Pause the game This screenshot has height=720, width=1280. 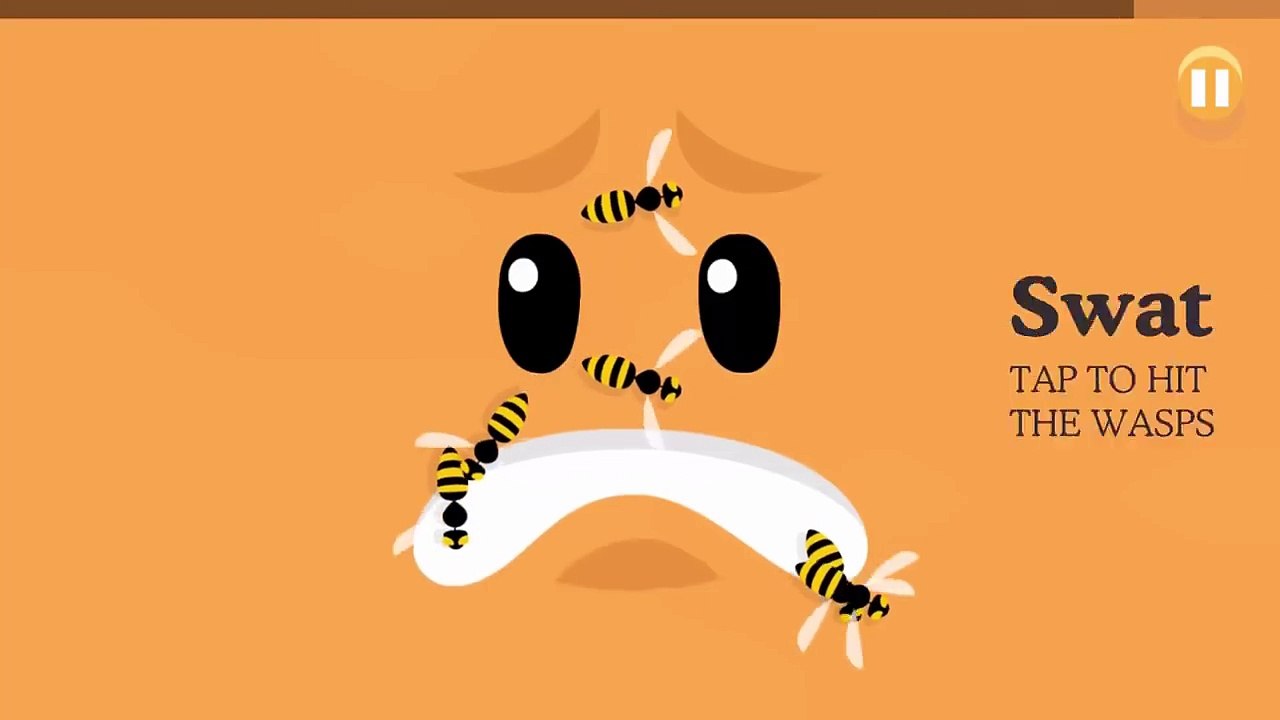click(x=1210, y=88)
